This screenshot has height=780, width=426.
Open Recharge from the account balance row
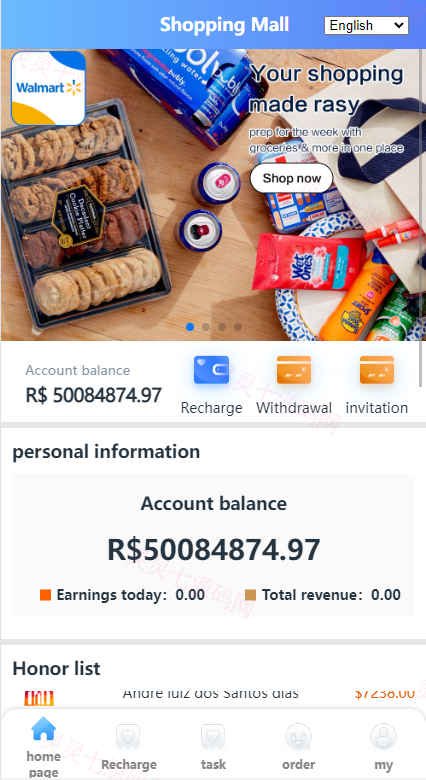pos(212,385)
